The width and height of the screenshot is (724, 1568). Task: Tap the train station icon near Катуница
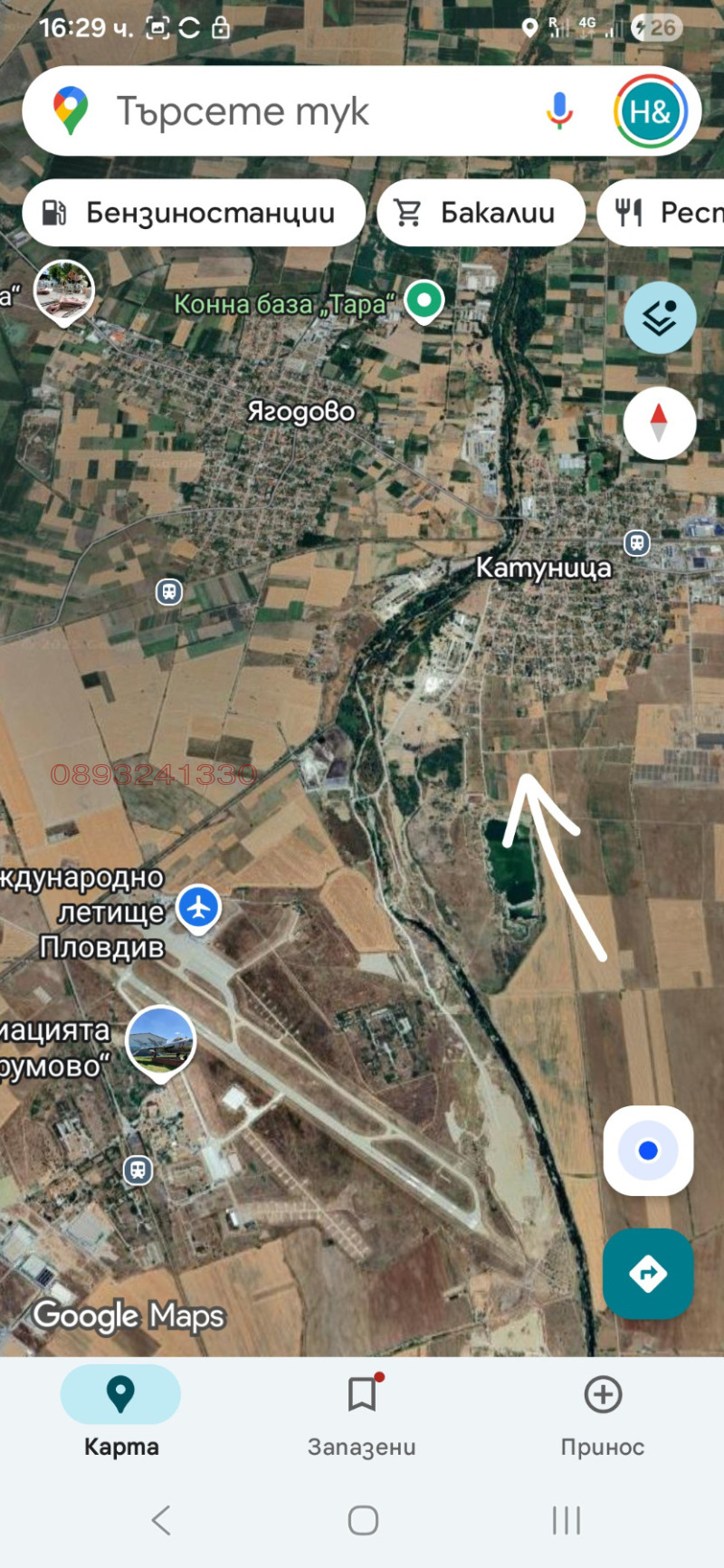pyautogui.click(x=637, y=543)
